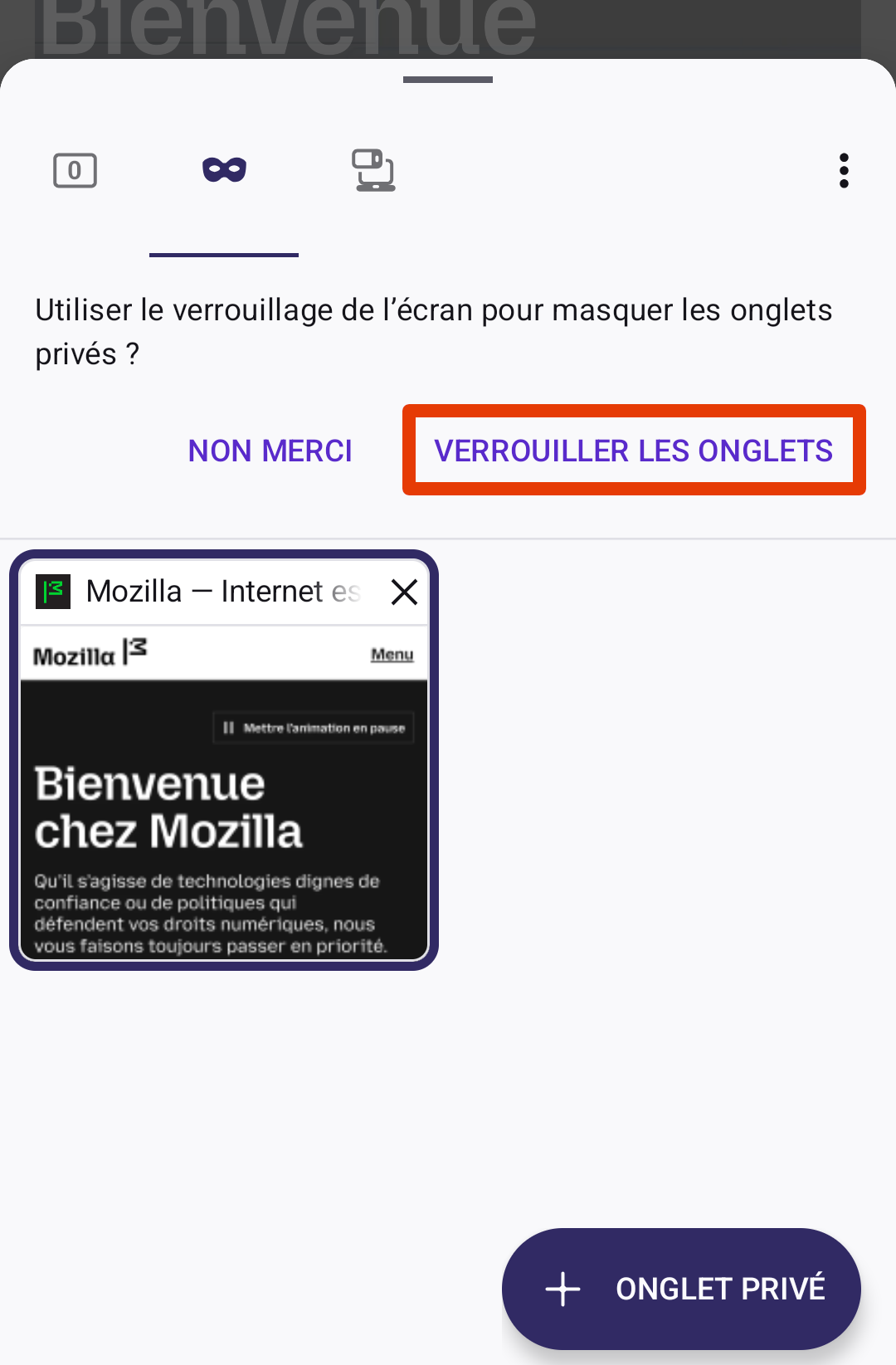Screen dimensions: 896x1365
Task: Switch to the normal tabs view
Action: point(75,171)
